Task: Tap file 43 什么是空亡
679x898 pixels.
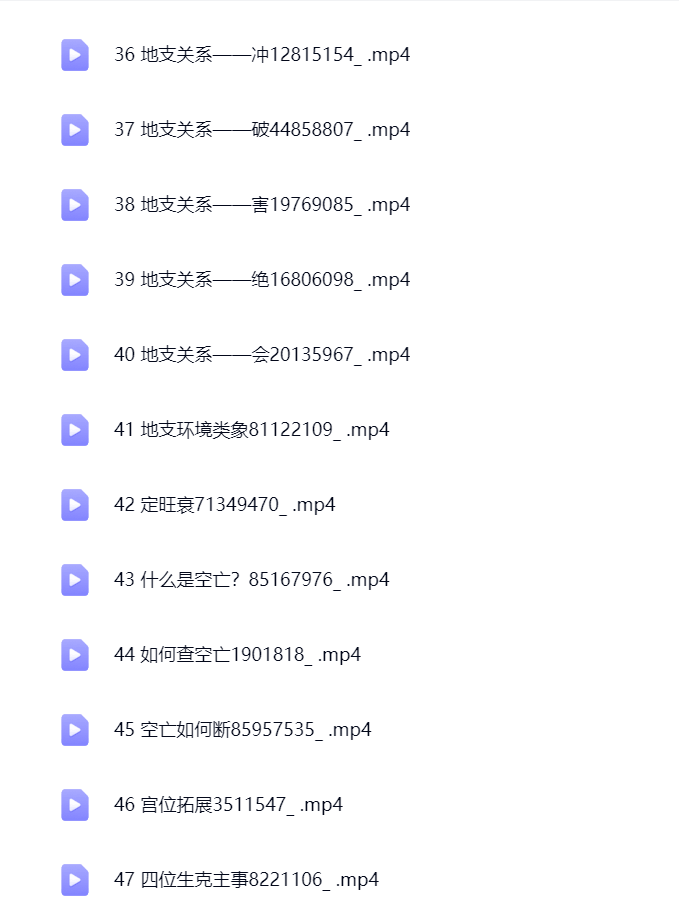Action: point(251,580)
